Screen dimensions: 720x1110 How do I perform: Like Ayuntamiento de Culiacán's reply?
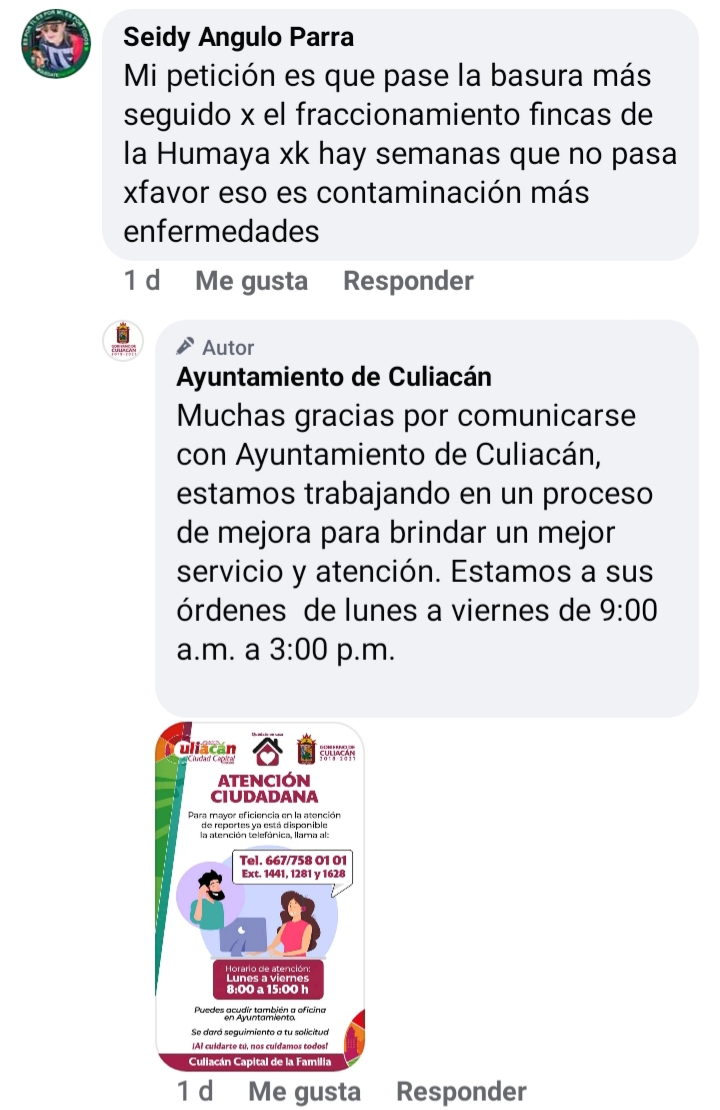pyautogui.click(x=304, y=1091)
